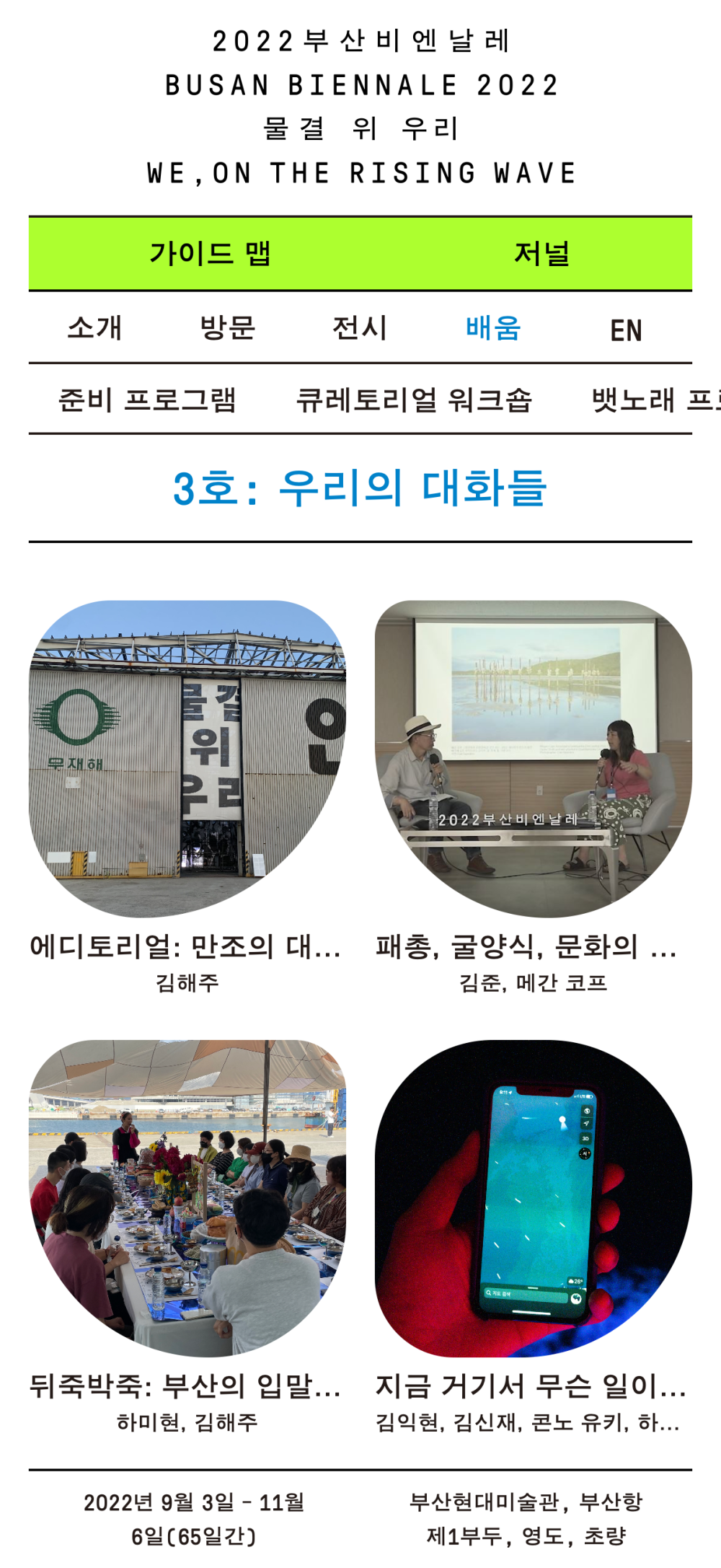Open 준비 프로그램 submenu
721x1568 pixels.
point(147,400)
